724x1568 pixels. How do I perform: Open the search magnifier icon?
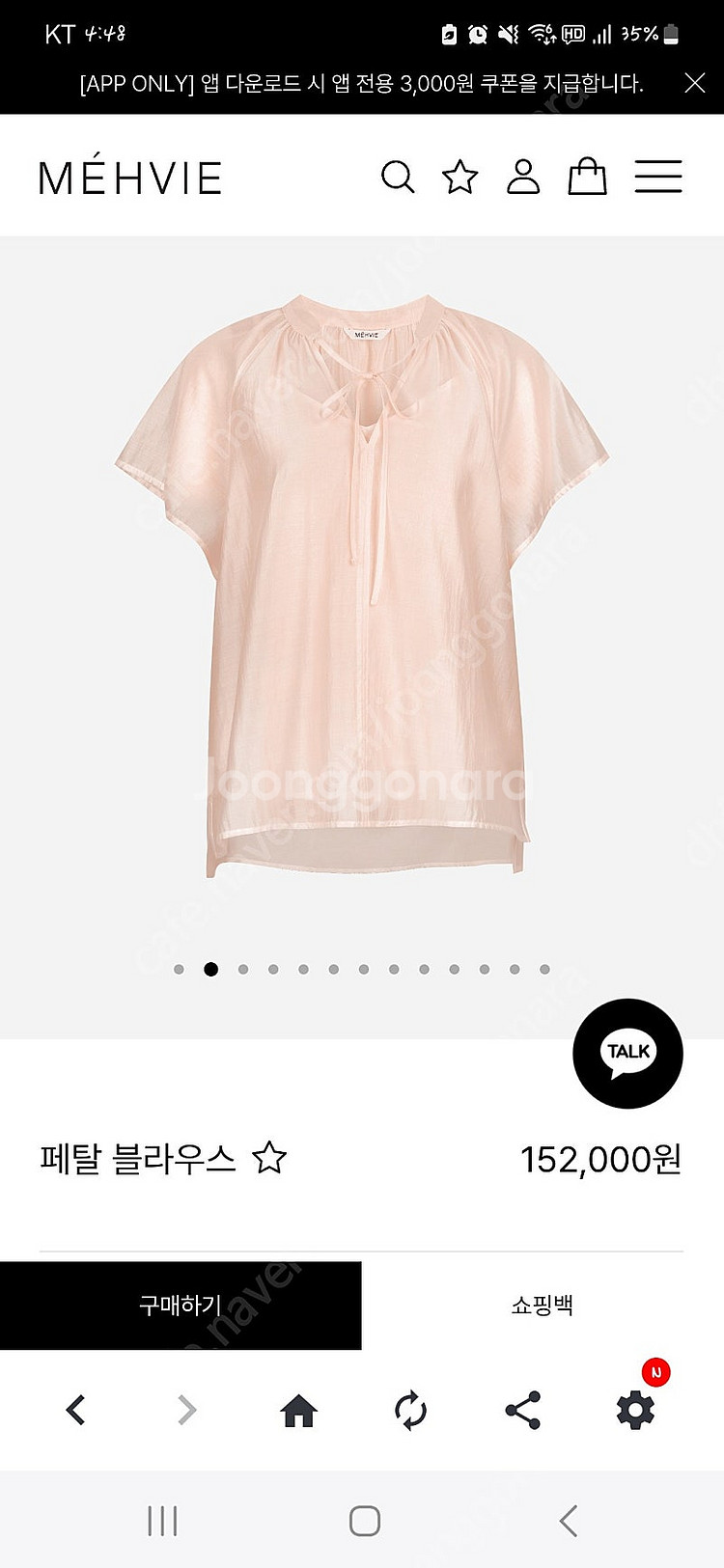(x=398, y=178)
